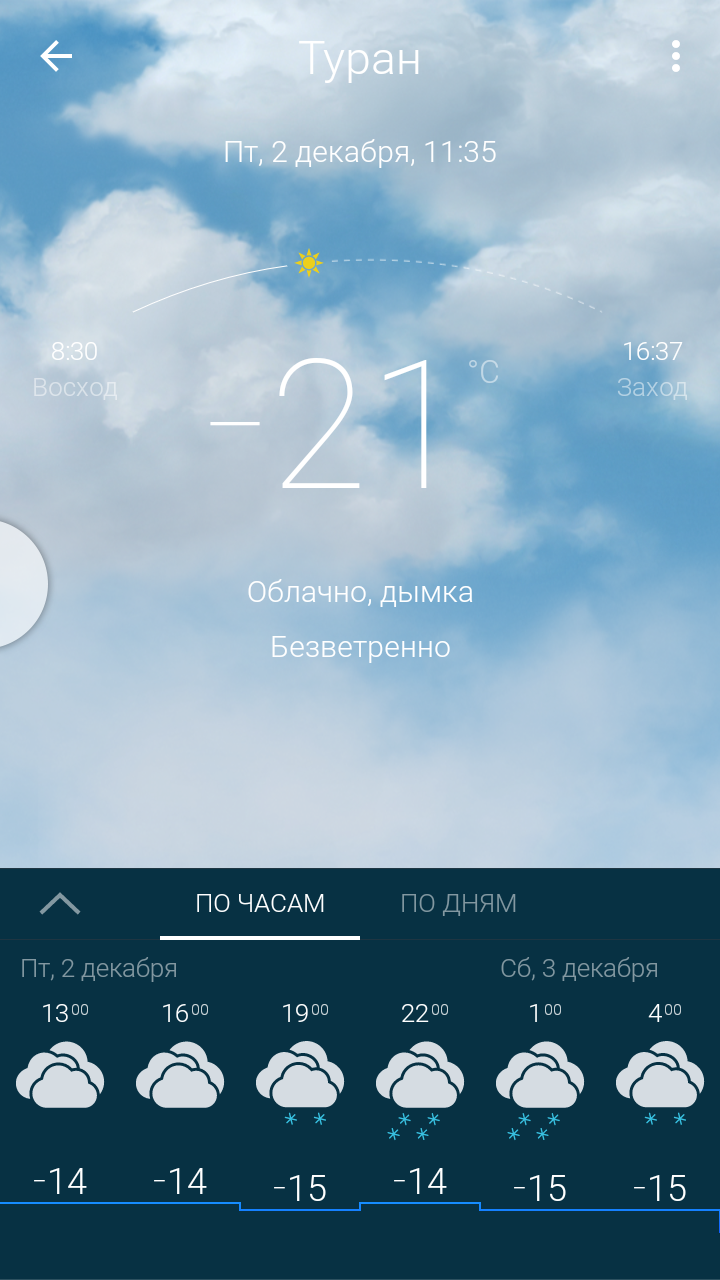Open the three-dot overflow menu

click(x=676, y=57)
